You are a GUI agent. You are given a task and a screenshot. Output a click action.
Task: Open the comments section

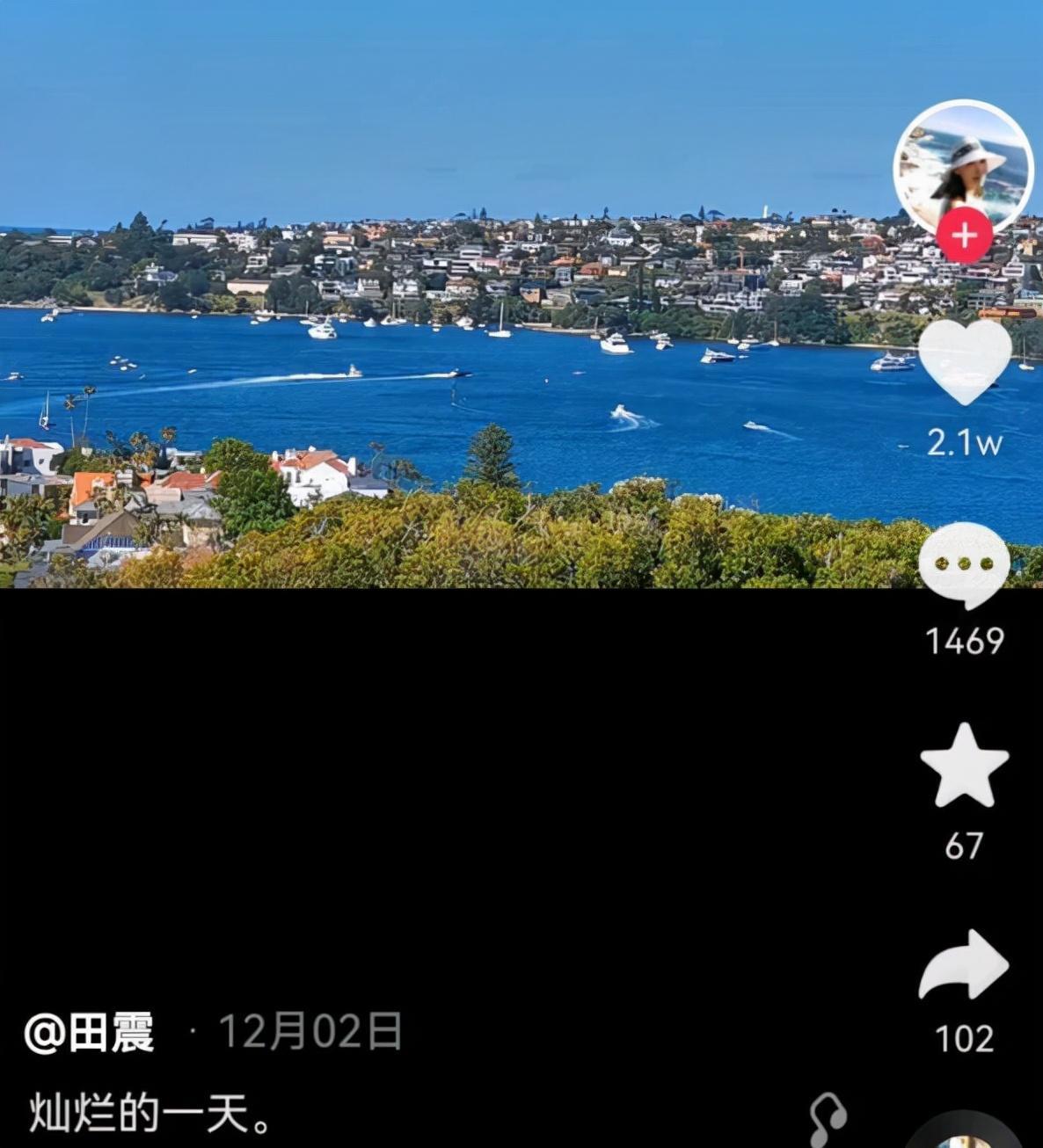964,564
